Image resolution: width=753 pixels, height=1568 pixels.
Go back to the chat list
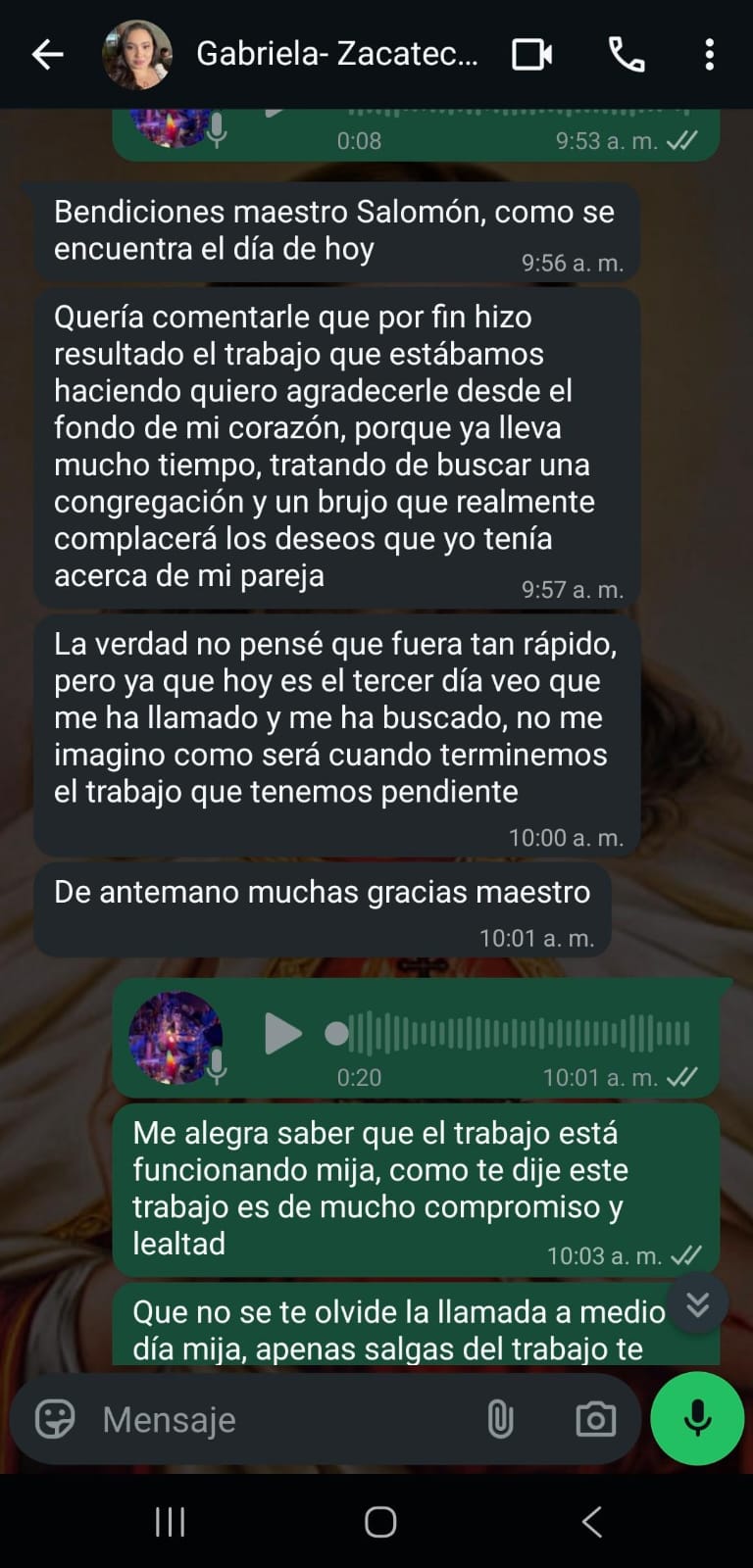(x=47, y=55)
